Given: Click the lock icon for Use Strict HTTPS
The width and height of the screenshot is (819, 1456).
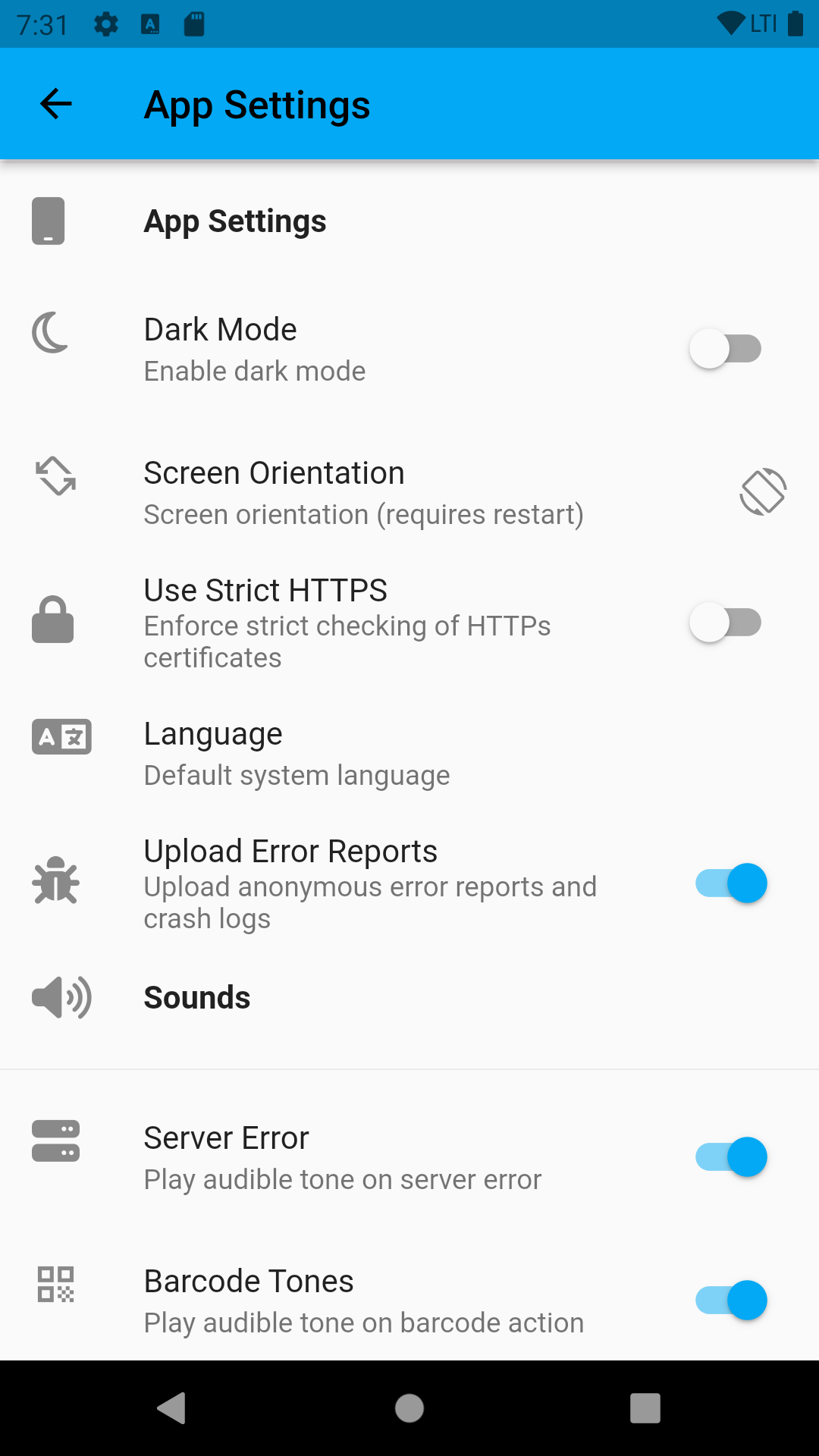Looking at the screenshot, I should pyautogui.click(x=52, y=620).
